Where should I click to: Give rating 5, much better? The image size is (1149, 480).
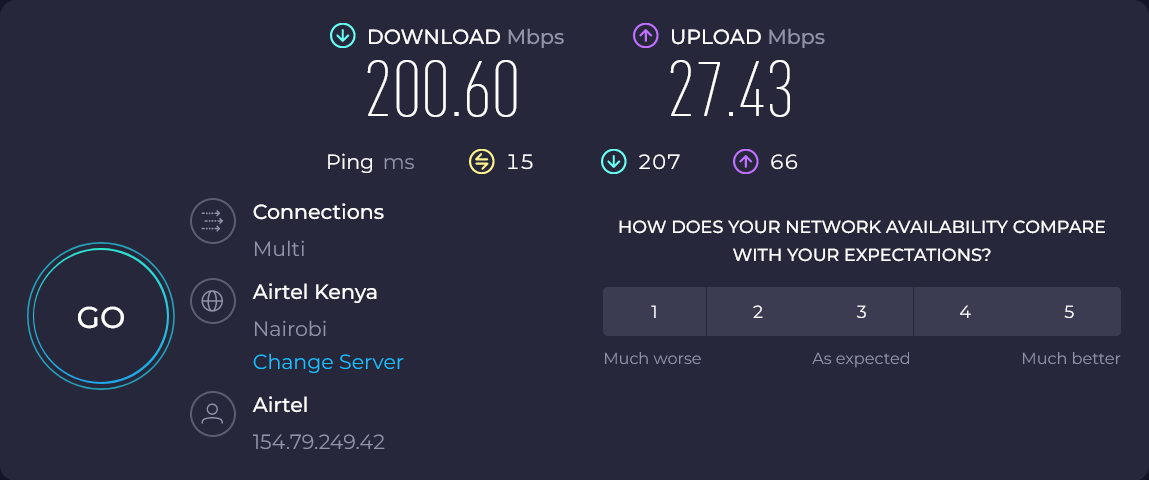(x=1068, y=312)
